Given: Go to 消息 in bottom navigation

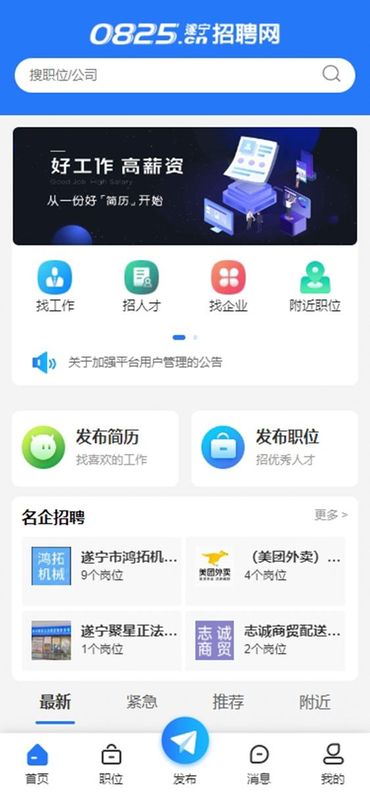Looking at the screenshot, I should (259, 764).
